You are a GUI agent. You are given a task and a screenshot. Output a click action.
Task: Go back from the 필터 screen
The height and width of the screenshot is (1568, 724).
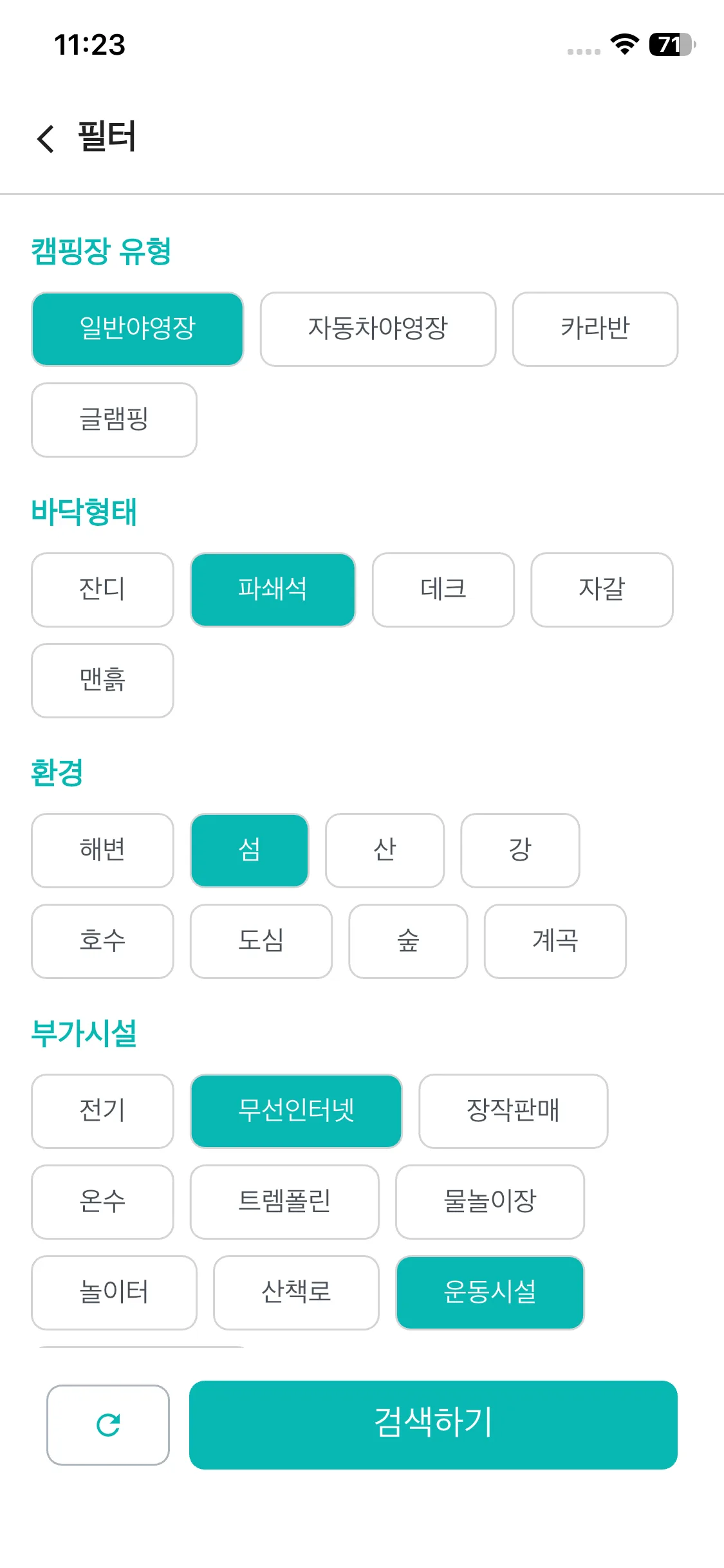pyautogui.click(x=46, y=138)
